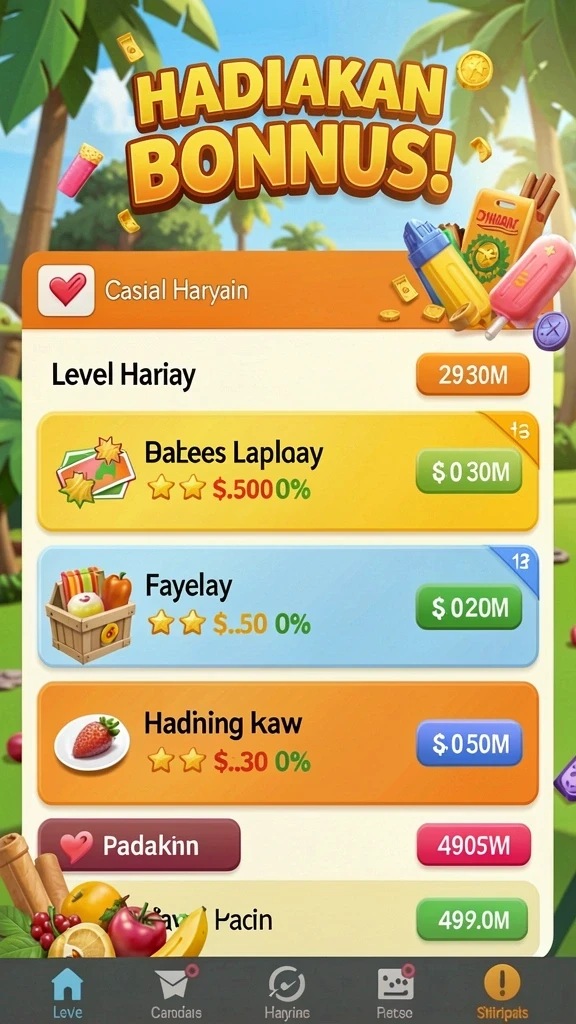The image size is (576, 1024).
Task: Select the Retse tab
Action: click(x=395, y=992)
